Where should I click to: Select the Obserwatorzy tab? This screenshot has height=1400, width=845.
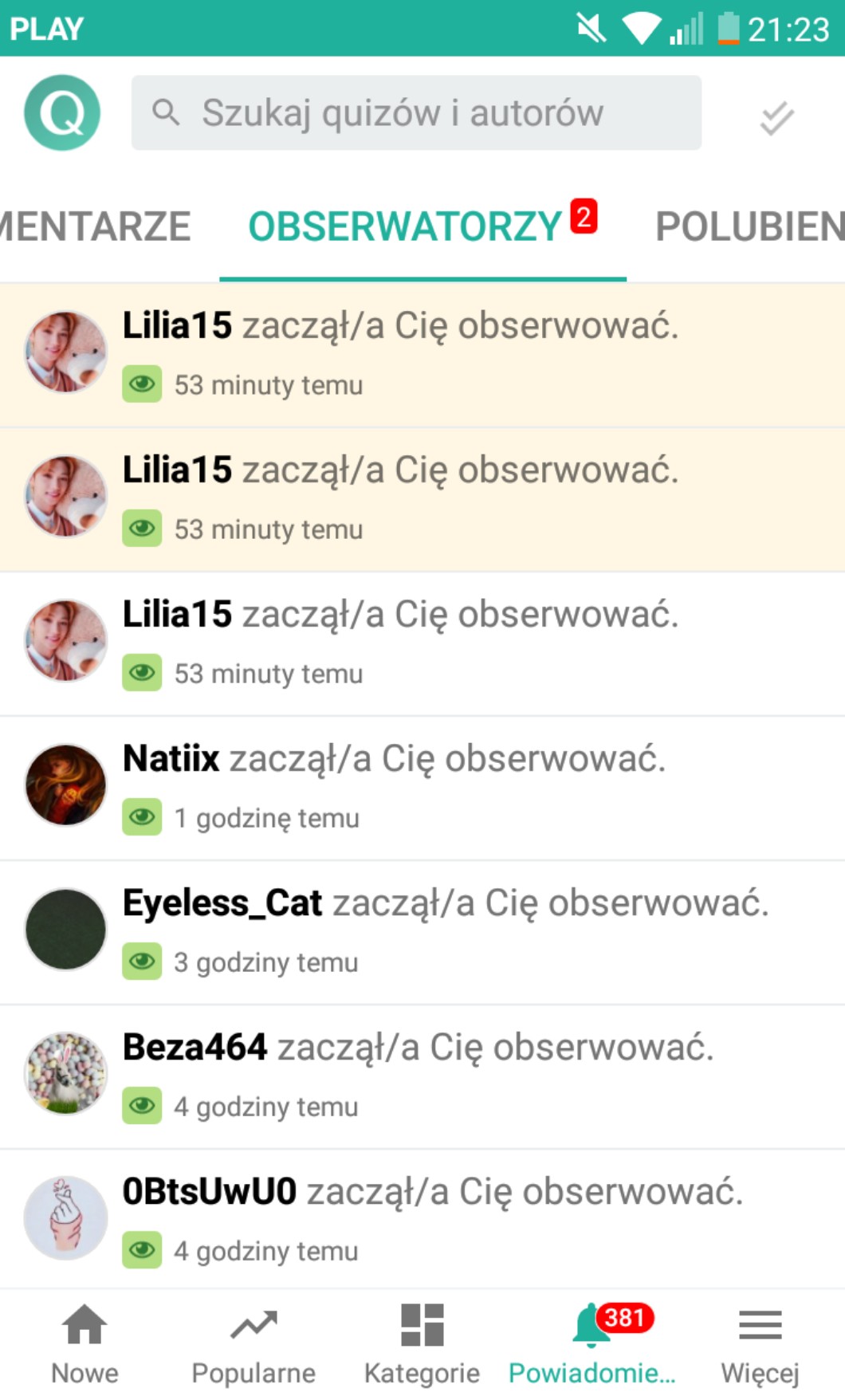coord(407,226)
